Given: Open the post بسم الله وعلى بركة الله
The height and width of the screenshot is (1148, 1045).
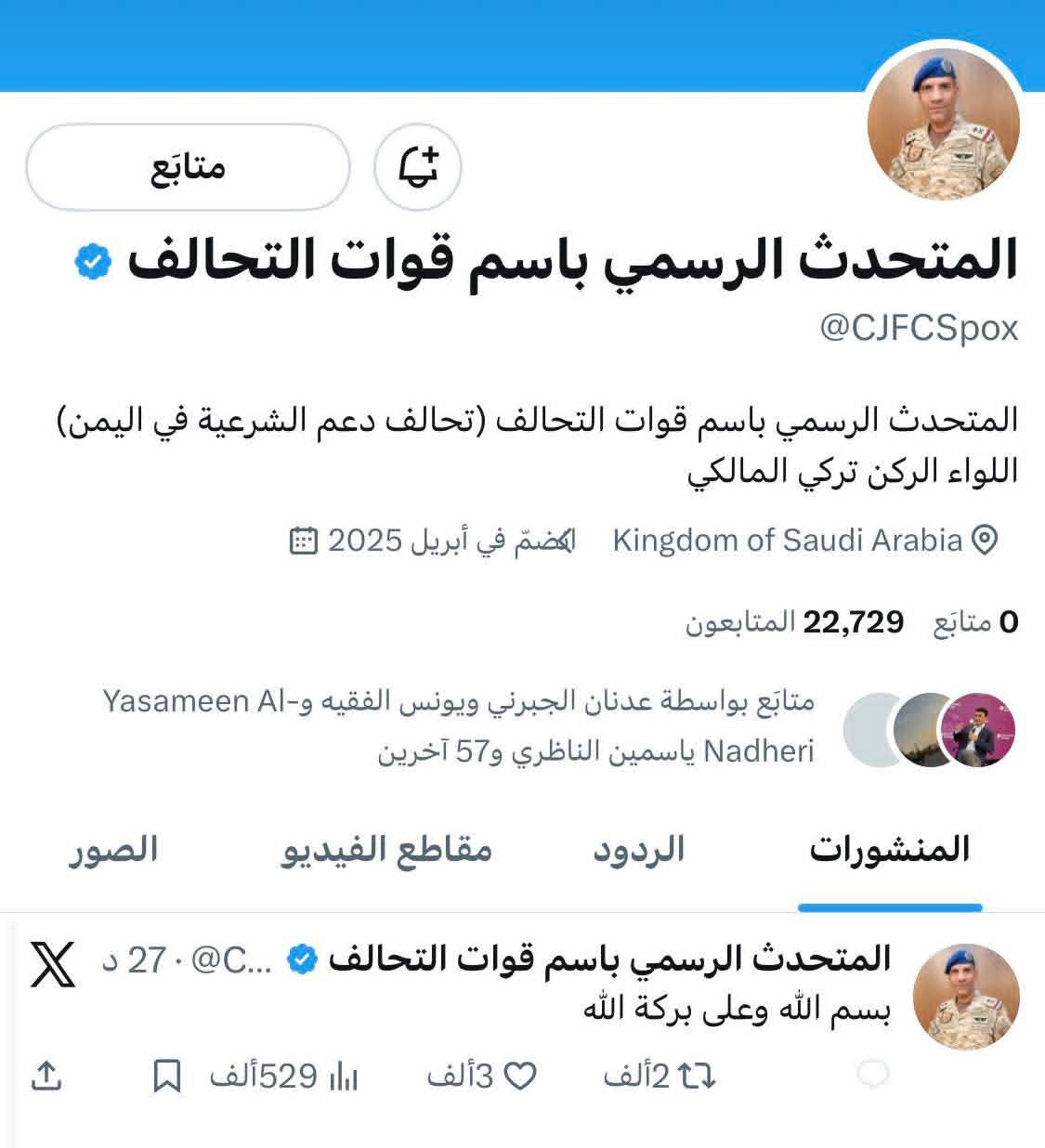Looking at the screenshot, I should click(x=738, y=1009).
